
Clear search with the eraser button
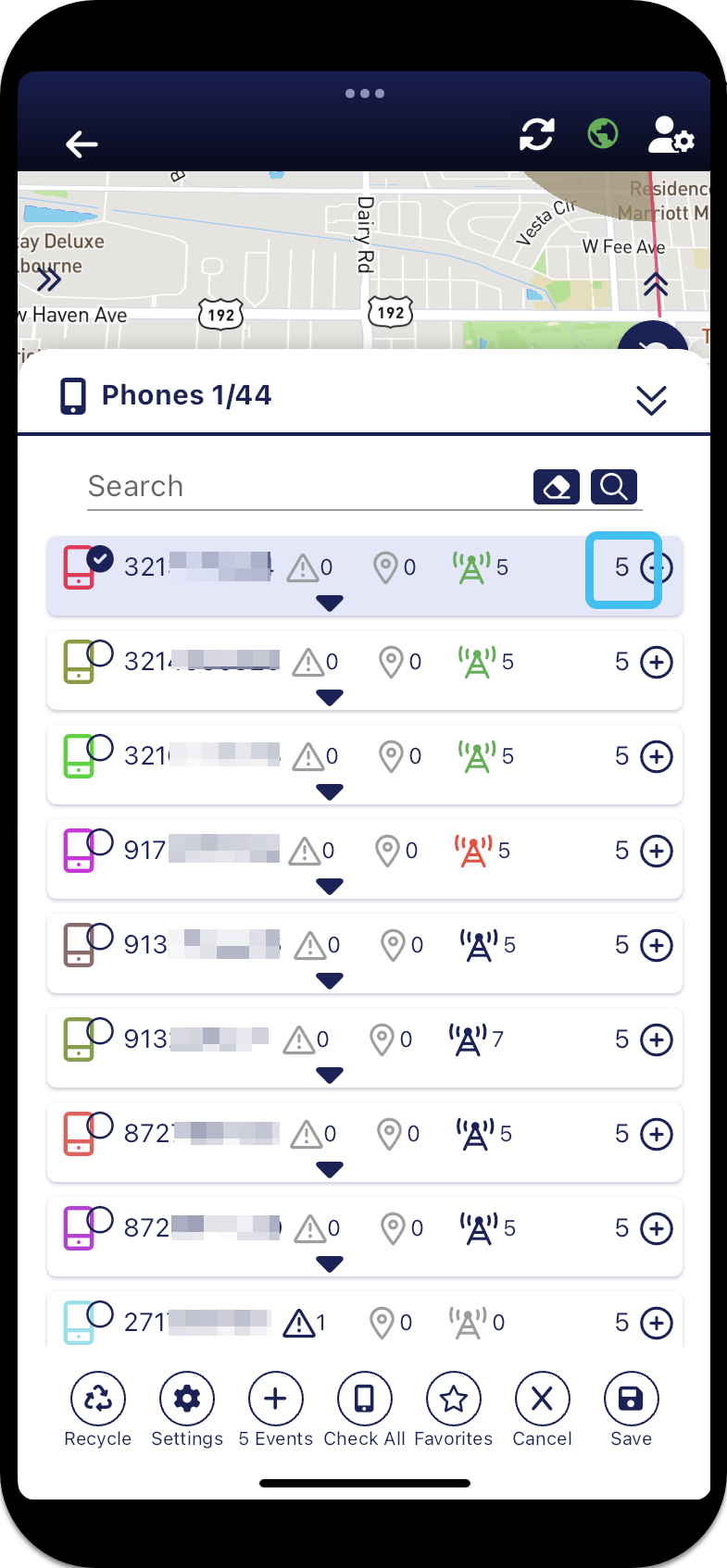557,486
